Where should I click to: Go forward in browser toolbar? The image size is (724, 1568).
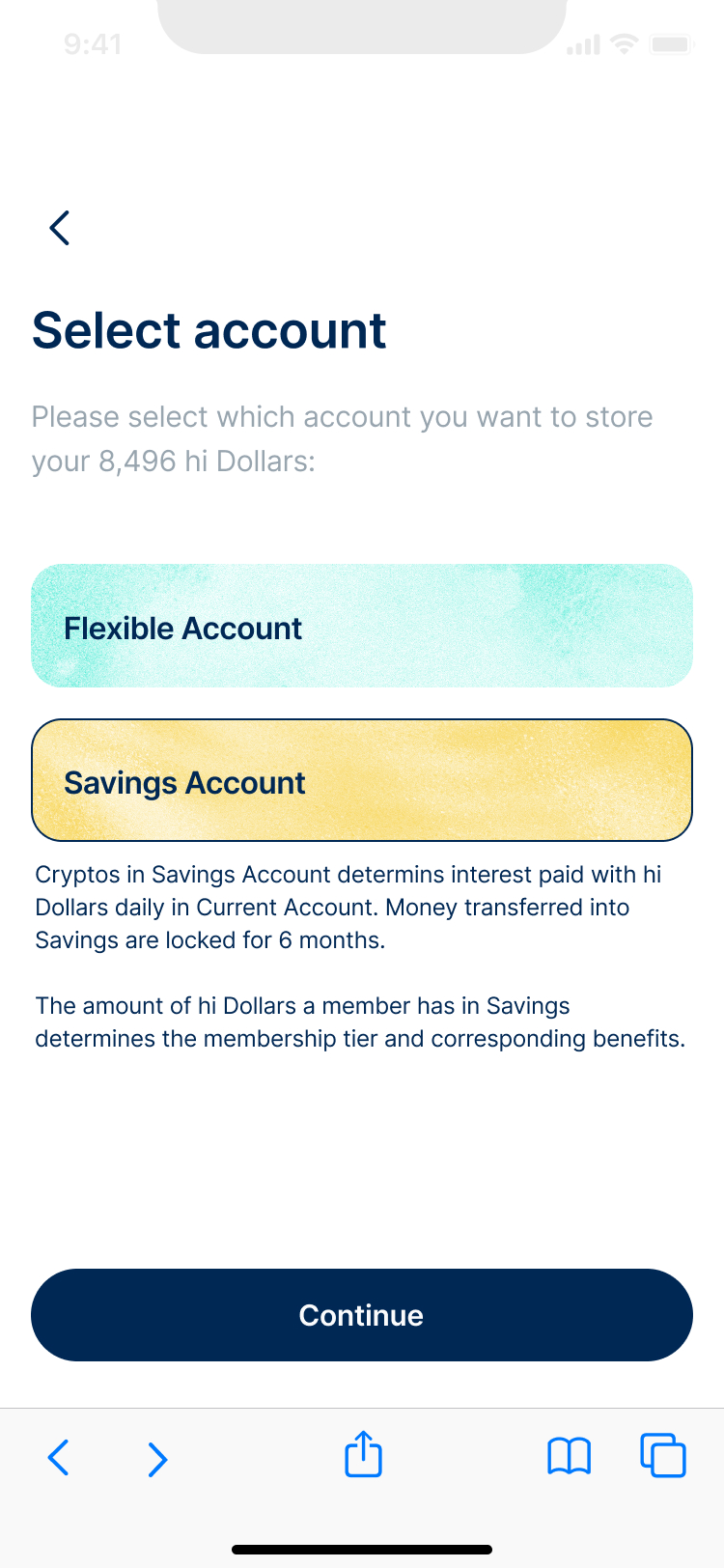click(157, 1458)
